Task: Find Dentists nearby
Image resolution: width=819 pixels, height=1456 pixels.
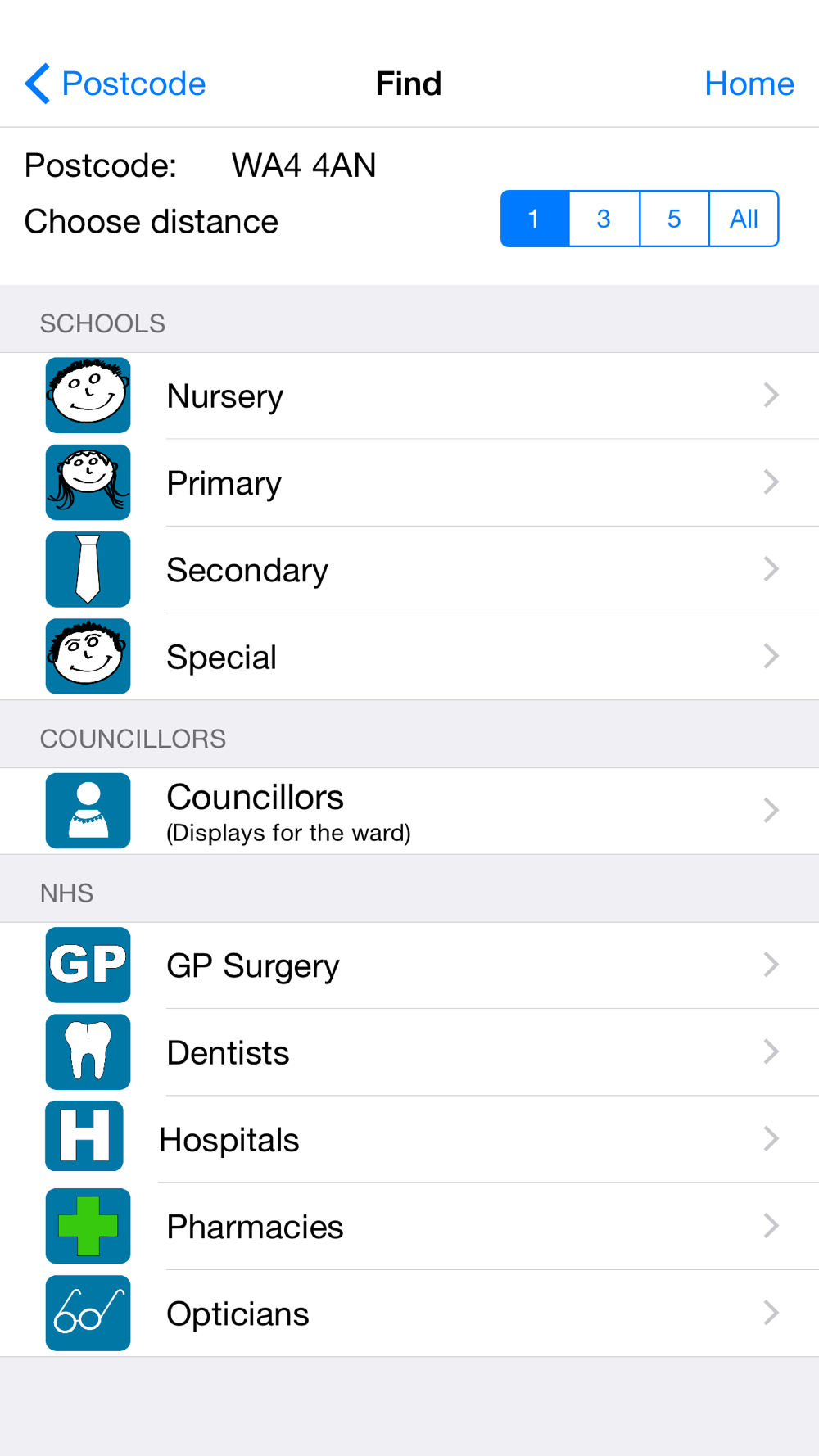Action: 409,1052
